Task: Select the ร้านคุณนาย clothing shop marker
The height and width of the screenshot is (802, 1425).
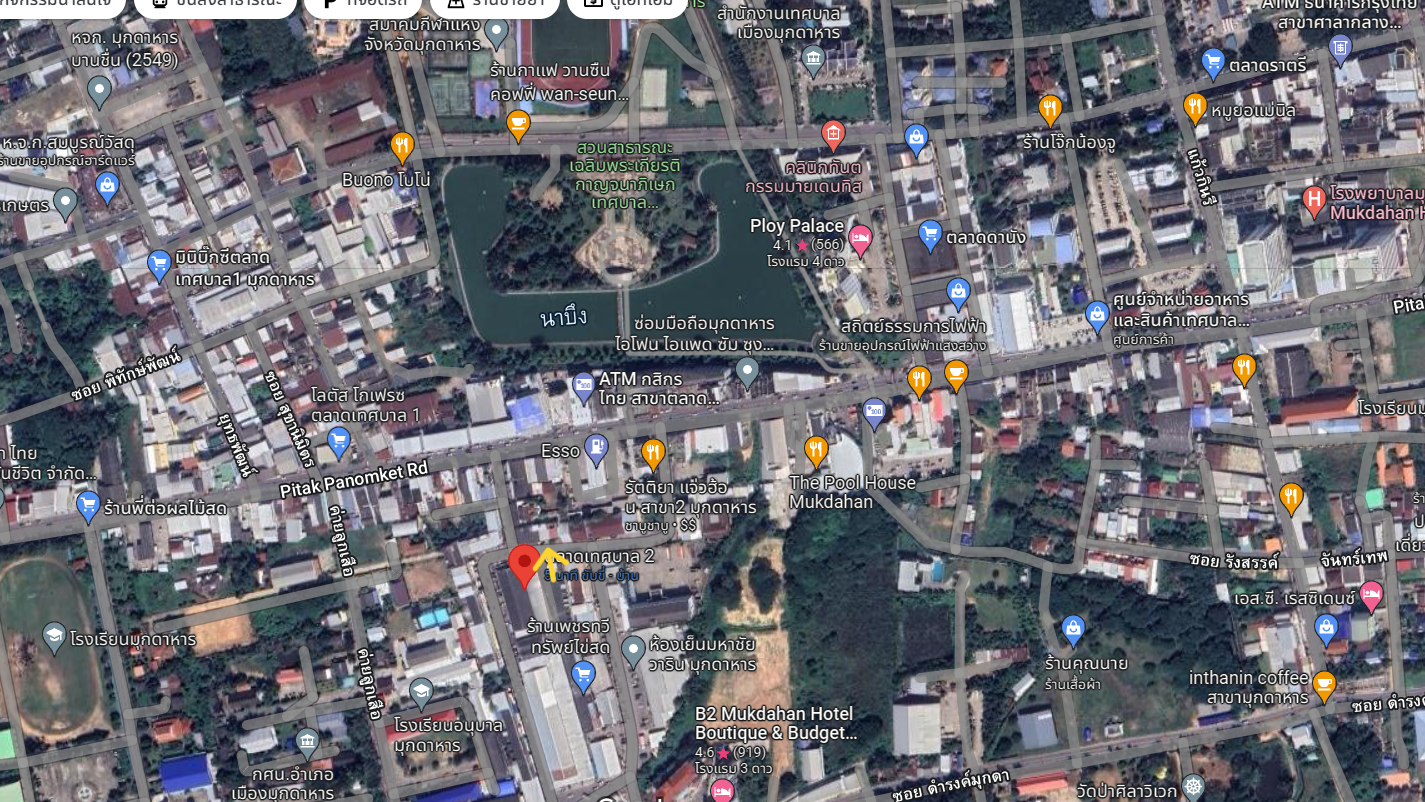Action: coord(1073,630)
